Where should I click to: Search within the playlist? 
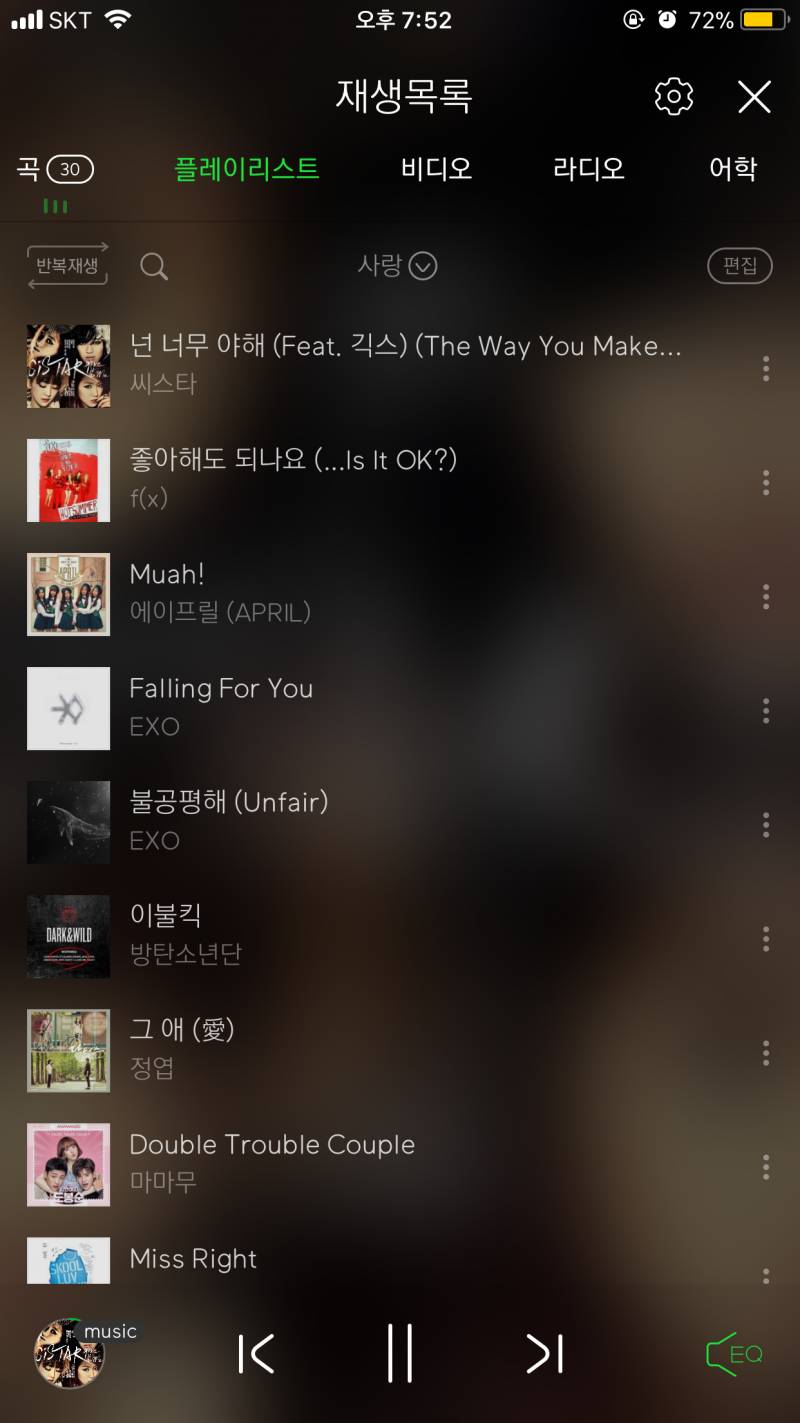click(x=154, y=266)
